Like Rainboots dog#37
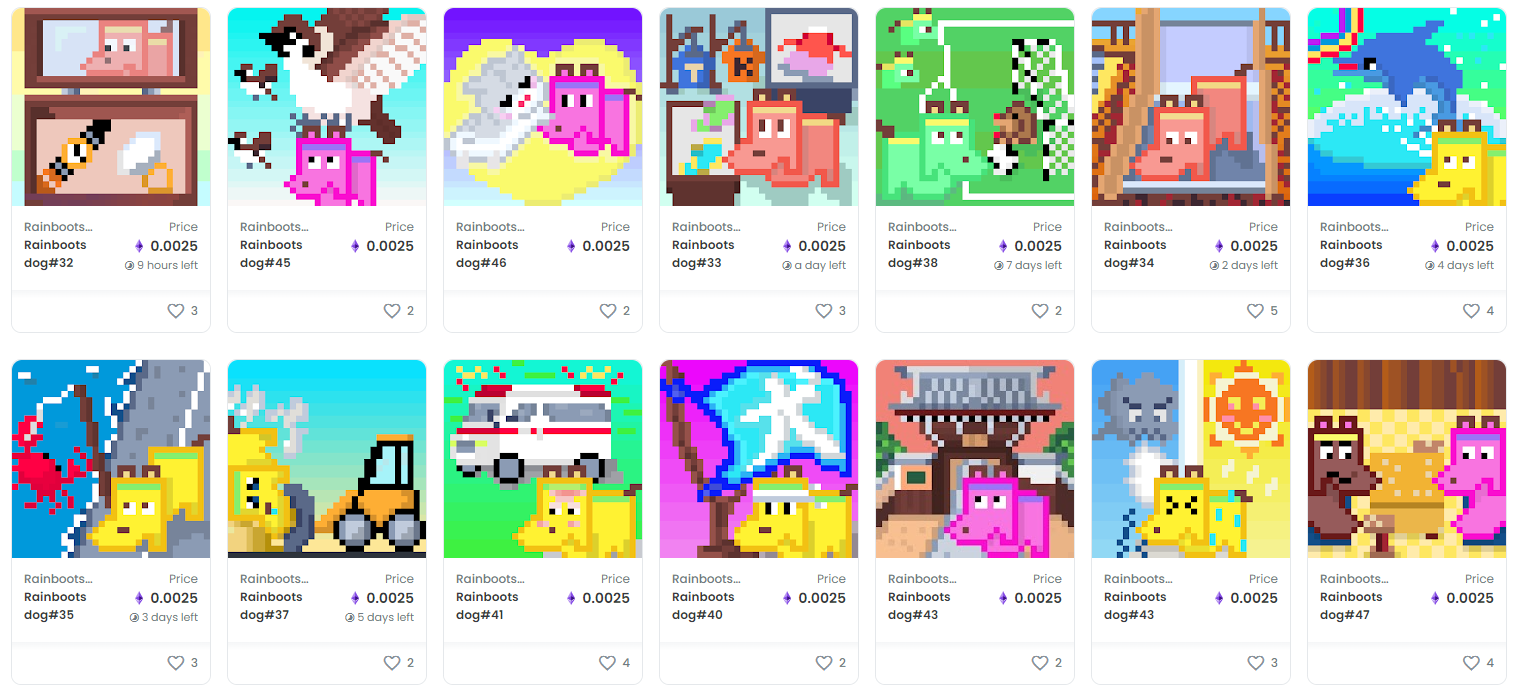The height and width of the screenshot is (697, 1520). tap(392, 663)
